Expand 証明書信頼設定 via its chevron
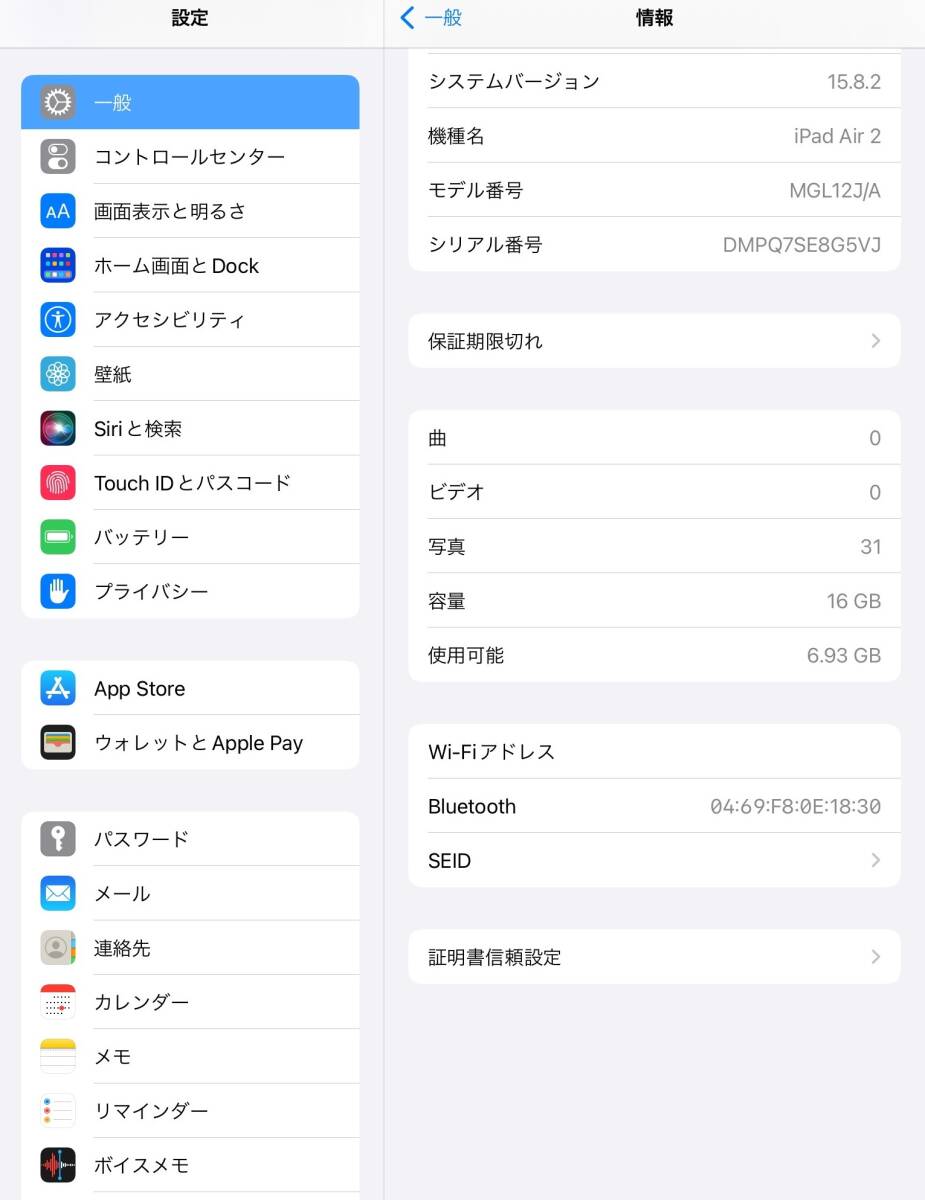Screen dimensions: 925x1200 pyautogui.click(x=876, y=956)
